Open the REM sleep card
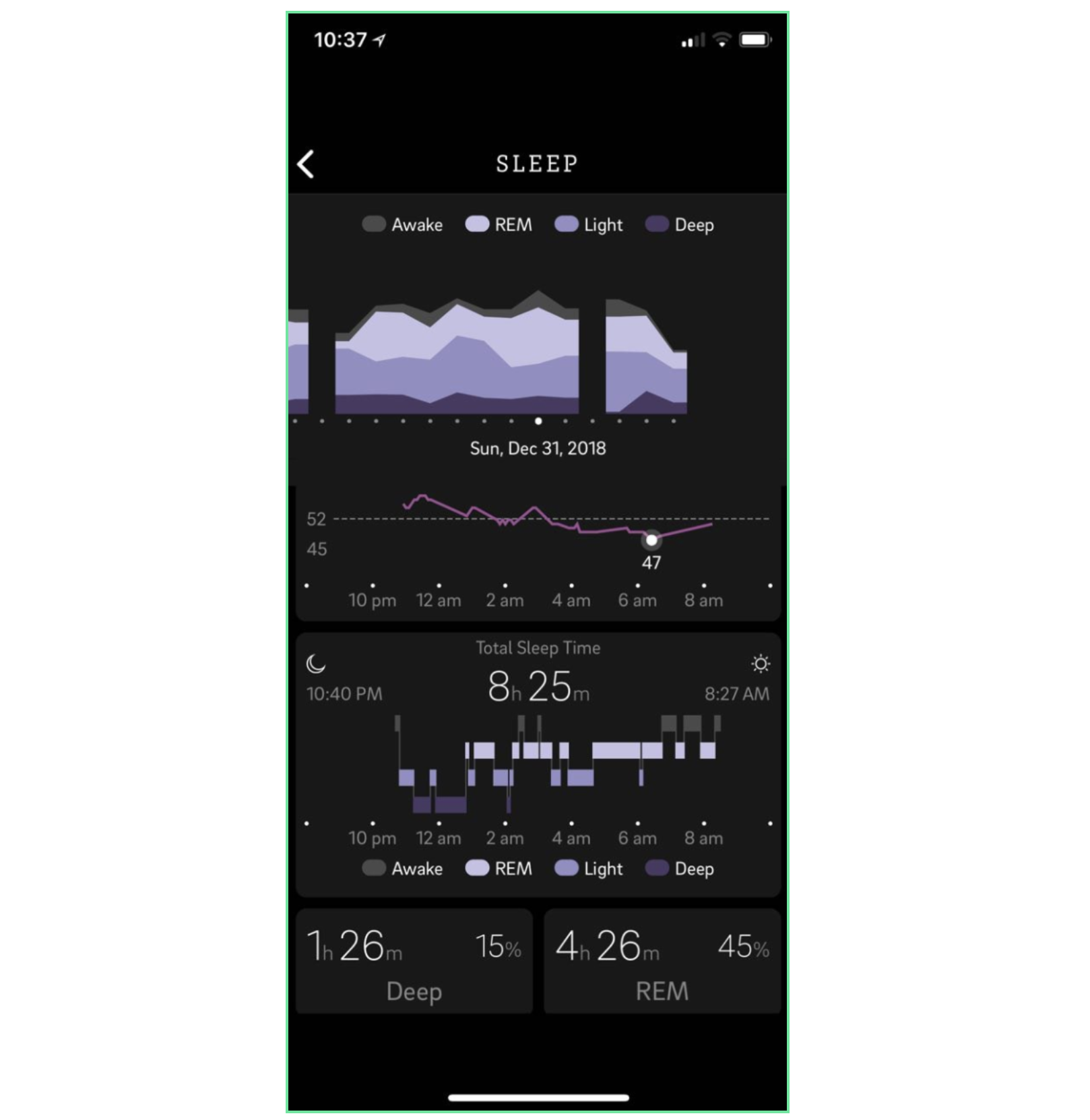Screen dimensions: 1090x1120 coord(662,961)
